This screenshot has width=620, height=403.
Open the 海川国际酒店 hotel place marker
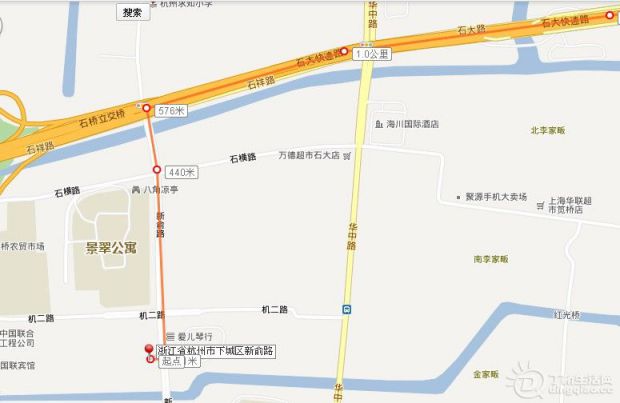[379, 124]
